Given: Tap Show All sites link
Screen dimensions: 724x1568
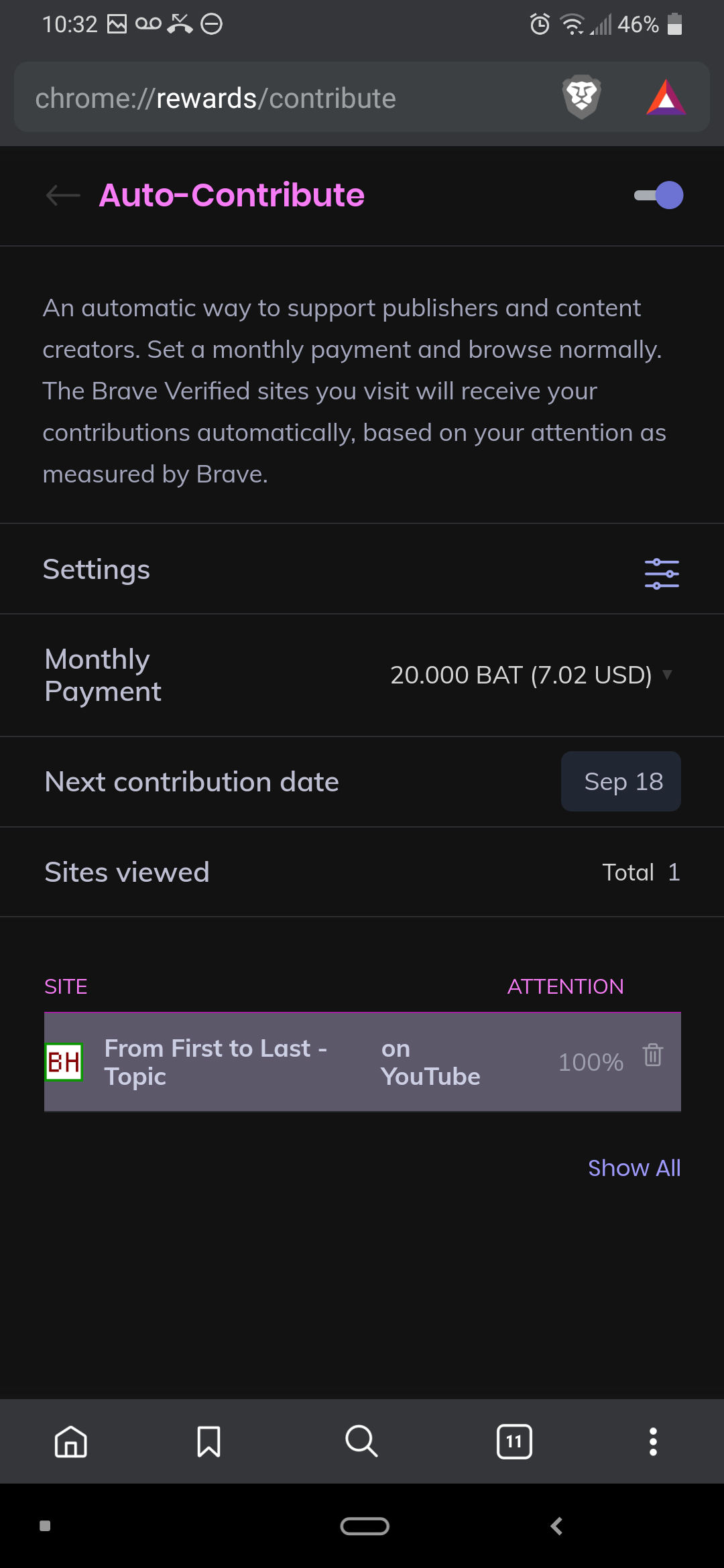Looking at the screenshot, I should point(634,1168).
